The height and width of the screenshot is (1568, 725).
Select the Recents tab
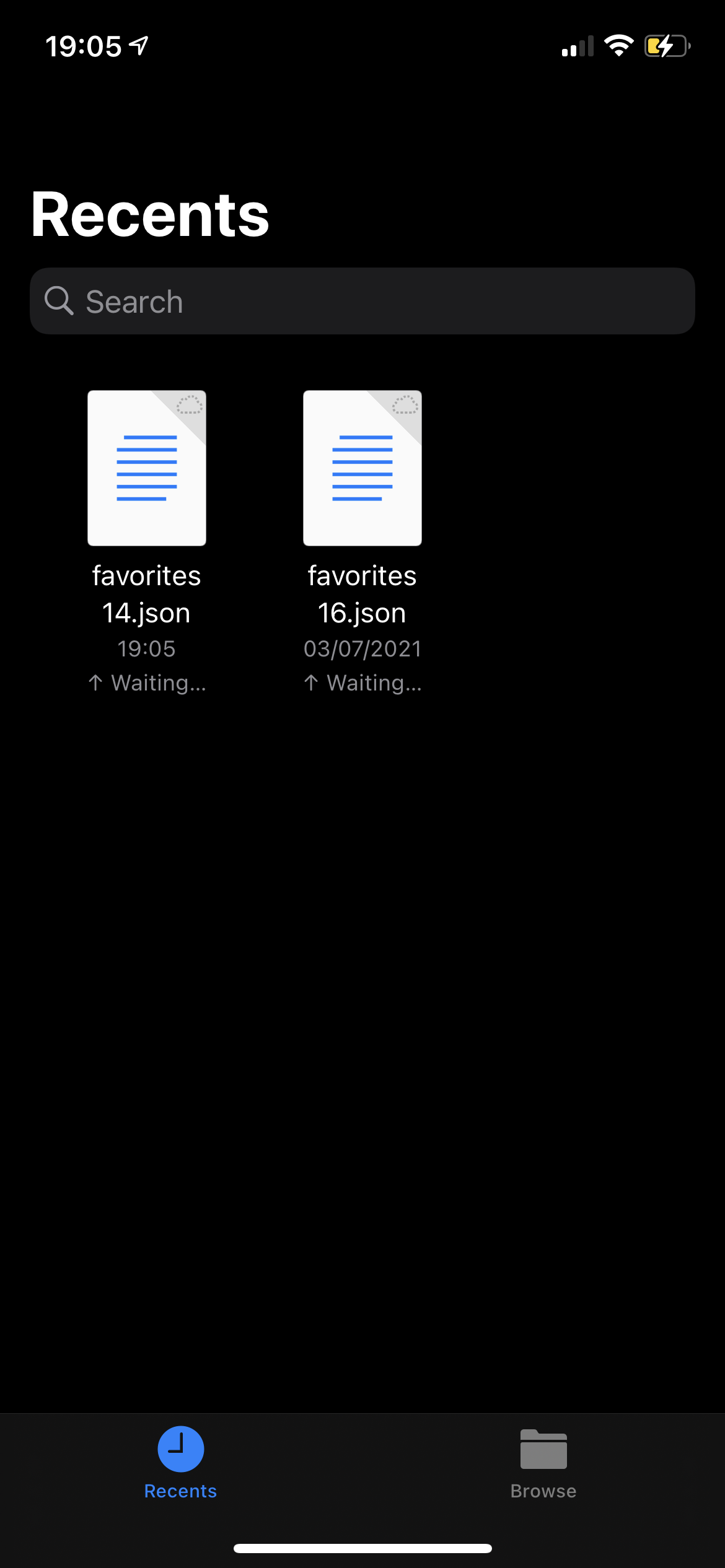[180, 1464]
